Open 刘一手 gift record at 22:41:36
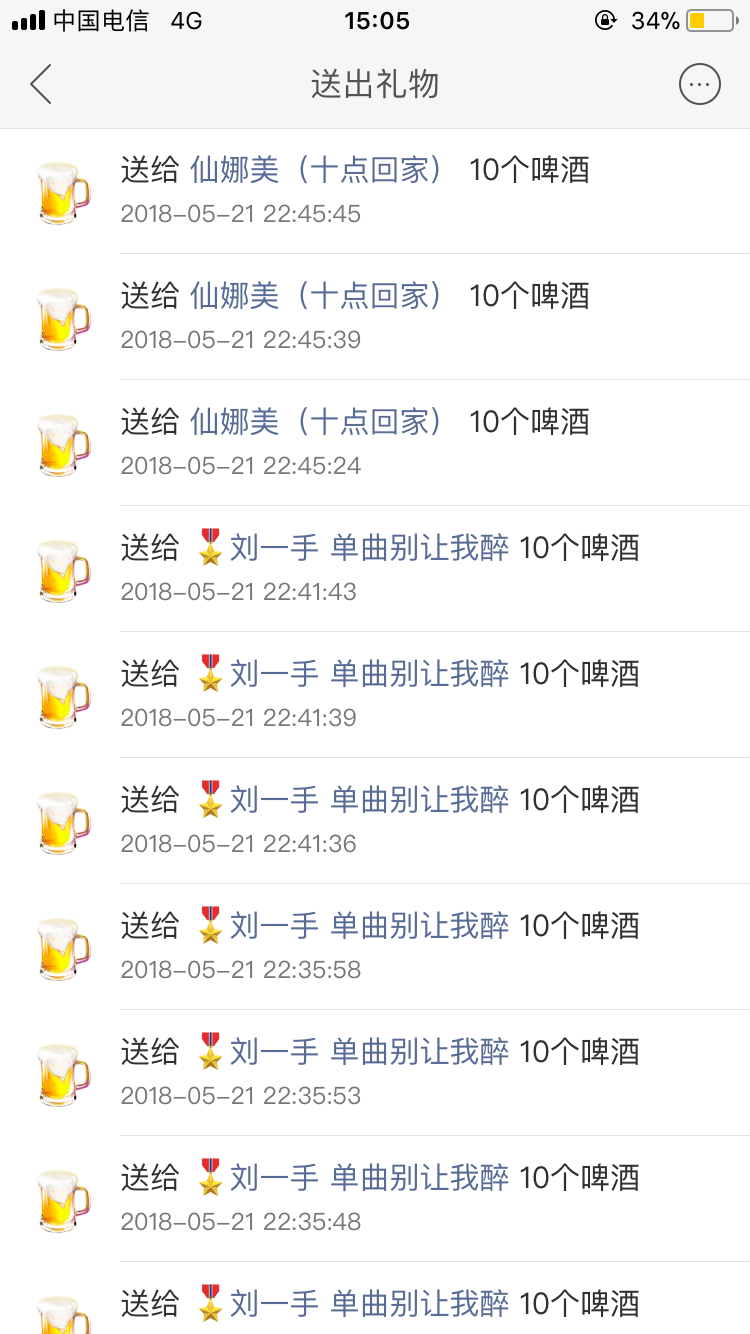This screenshot has width=750, height=1334. (x=375, y=821)
